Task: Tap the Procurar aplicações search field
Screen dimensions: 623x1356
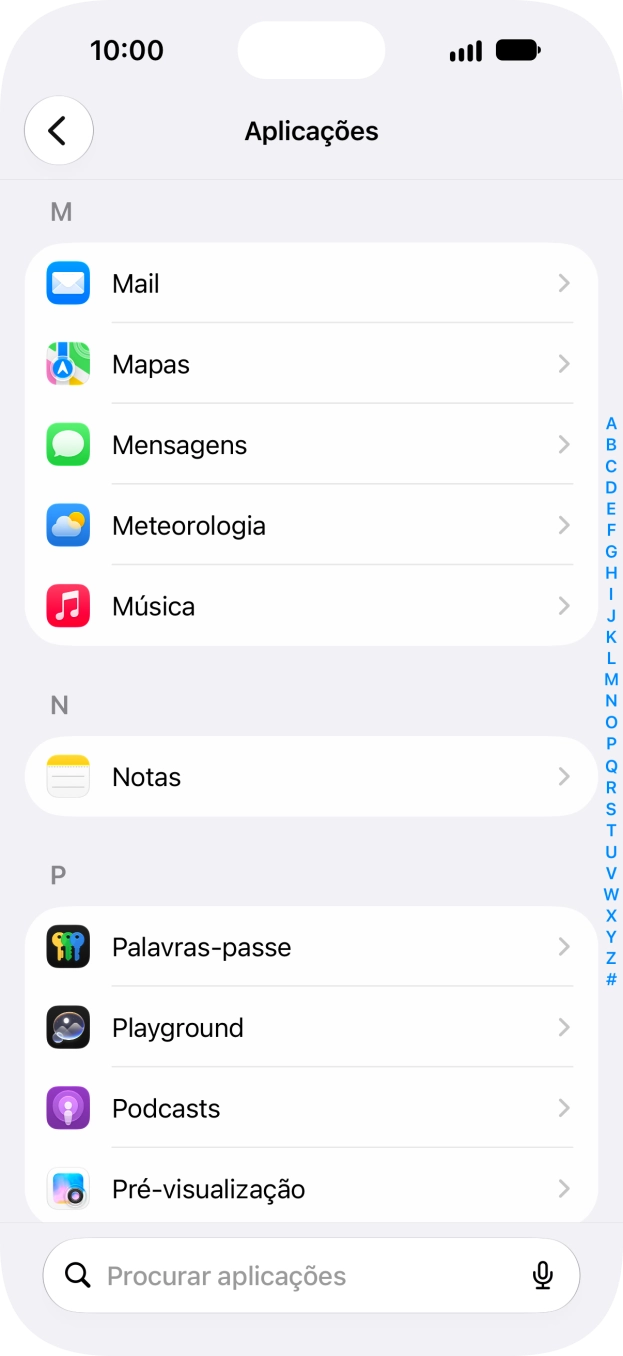Action: click(311, 1275)
